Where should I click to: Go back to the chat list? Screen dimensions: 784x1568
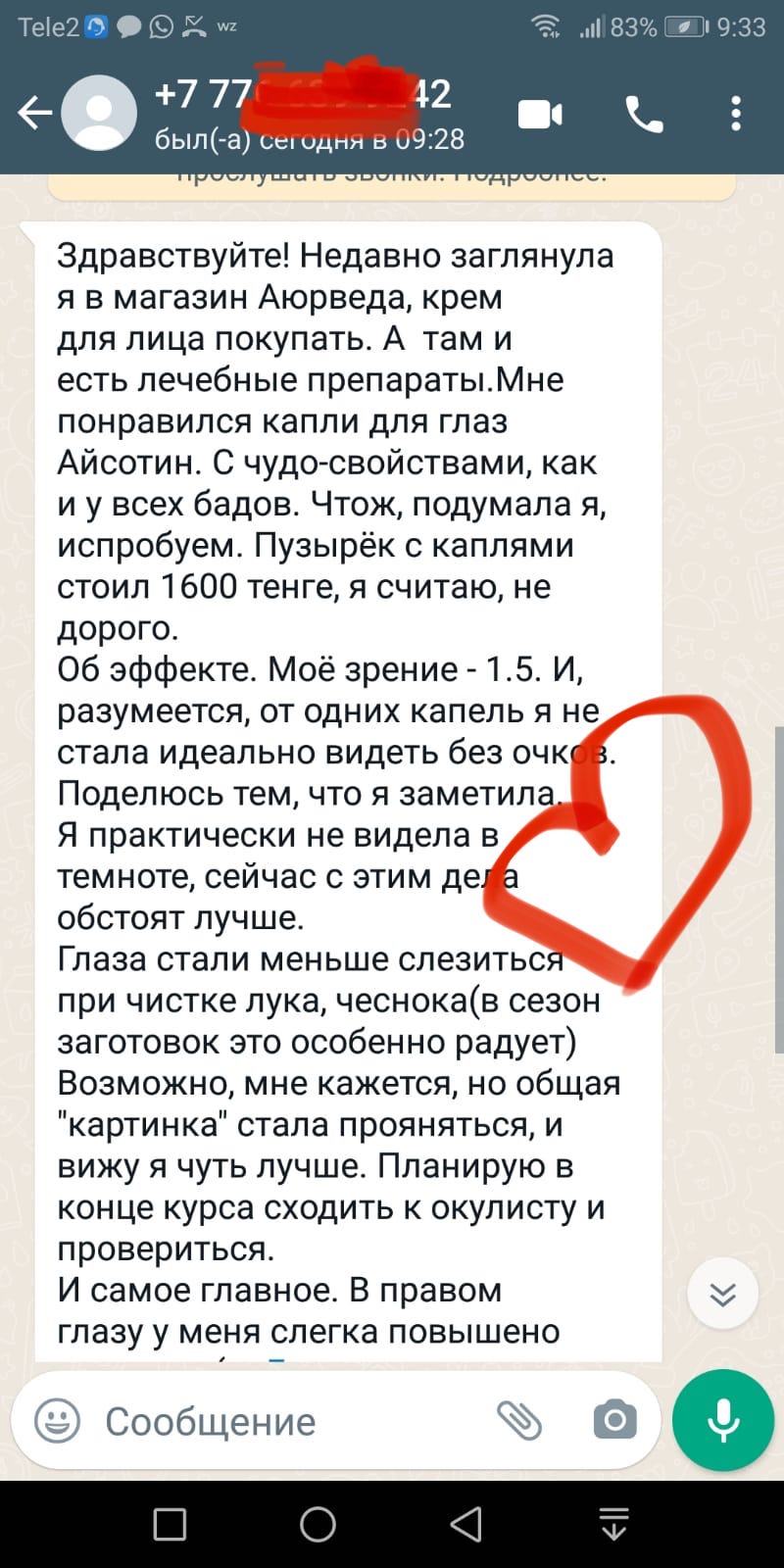coord(33,114)
